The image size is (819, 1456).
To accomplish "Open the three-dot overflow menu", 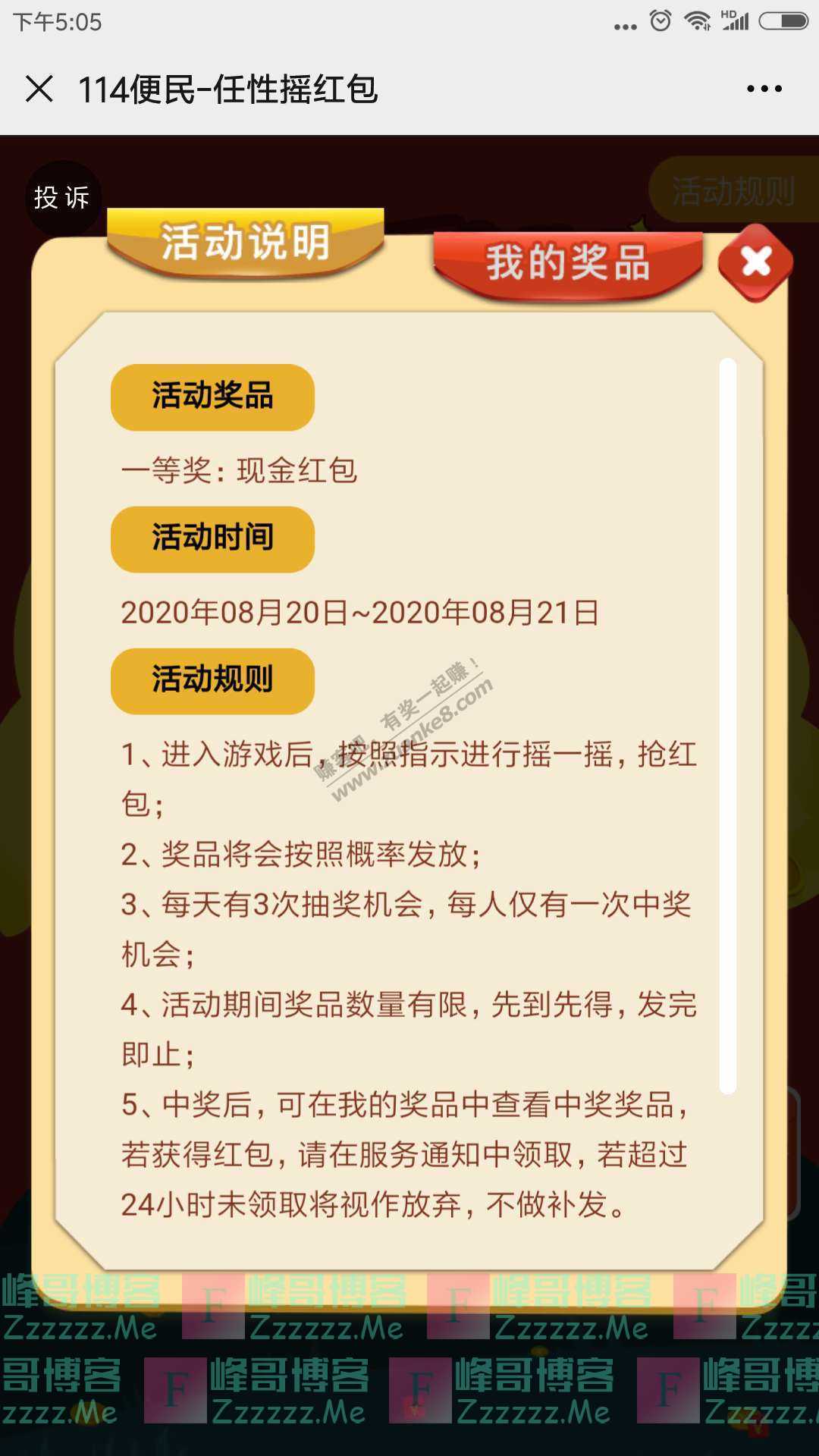I will pyautogui.click(x=764, y=89).
